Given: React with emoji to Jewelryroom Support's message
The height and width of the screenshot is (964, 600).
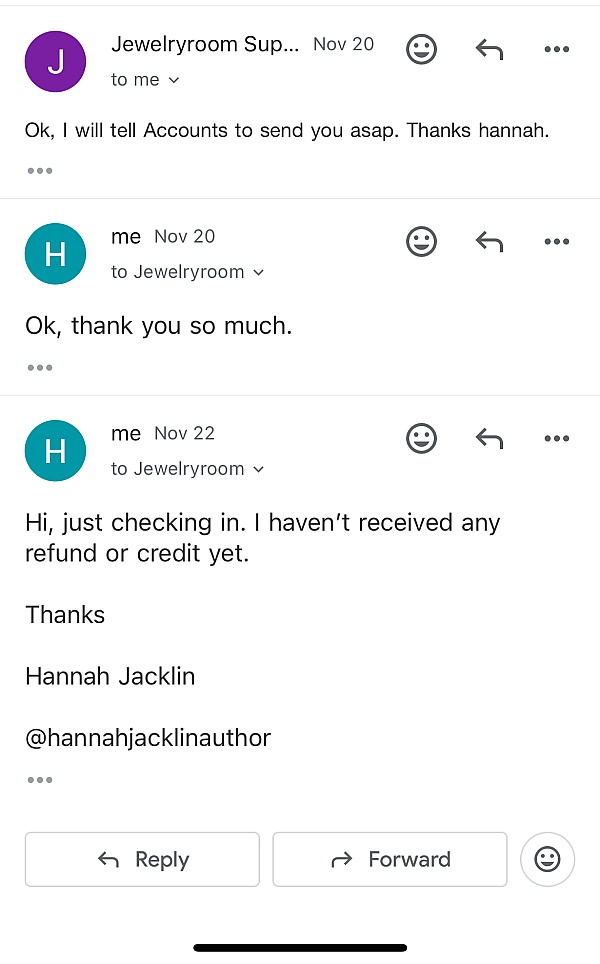Looking at the screenshot, I should click(x=421, y=50).
